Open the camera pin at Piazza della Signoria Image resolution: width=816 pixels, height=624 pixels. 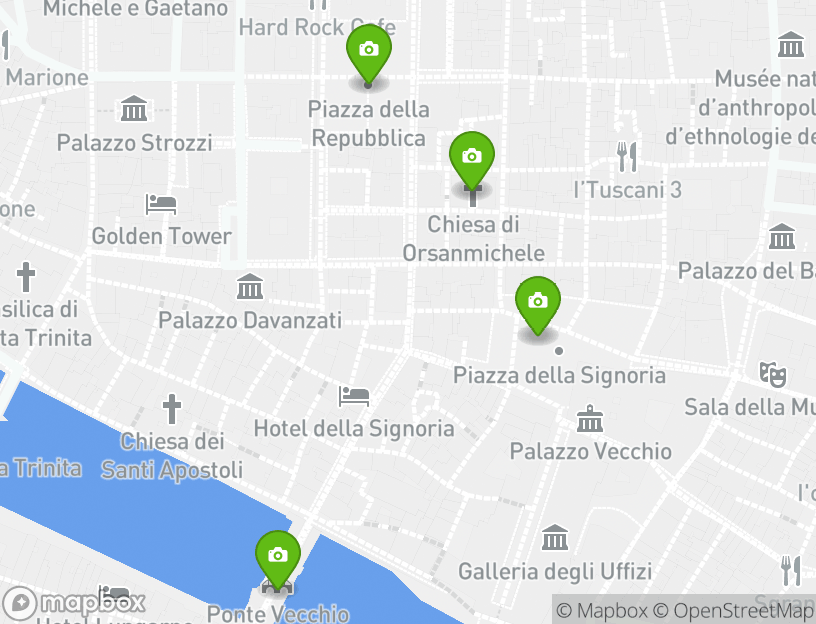pyautogui.click(x=538, y=302)
